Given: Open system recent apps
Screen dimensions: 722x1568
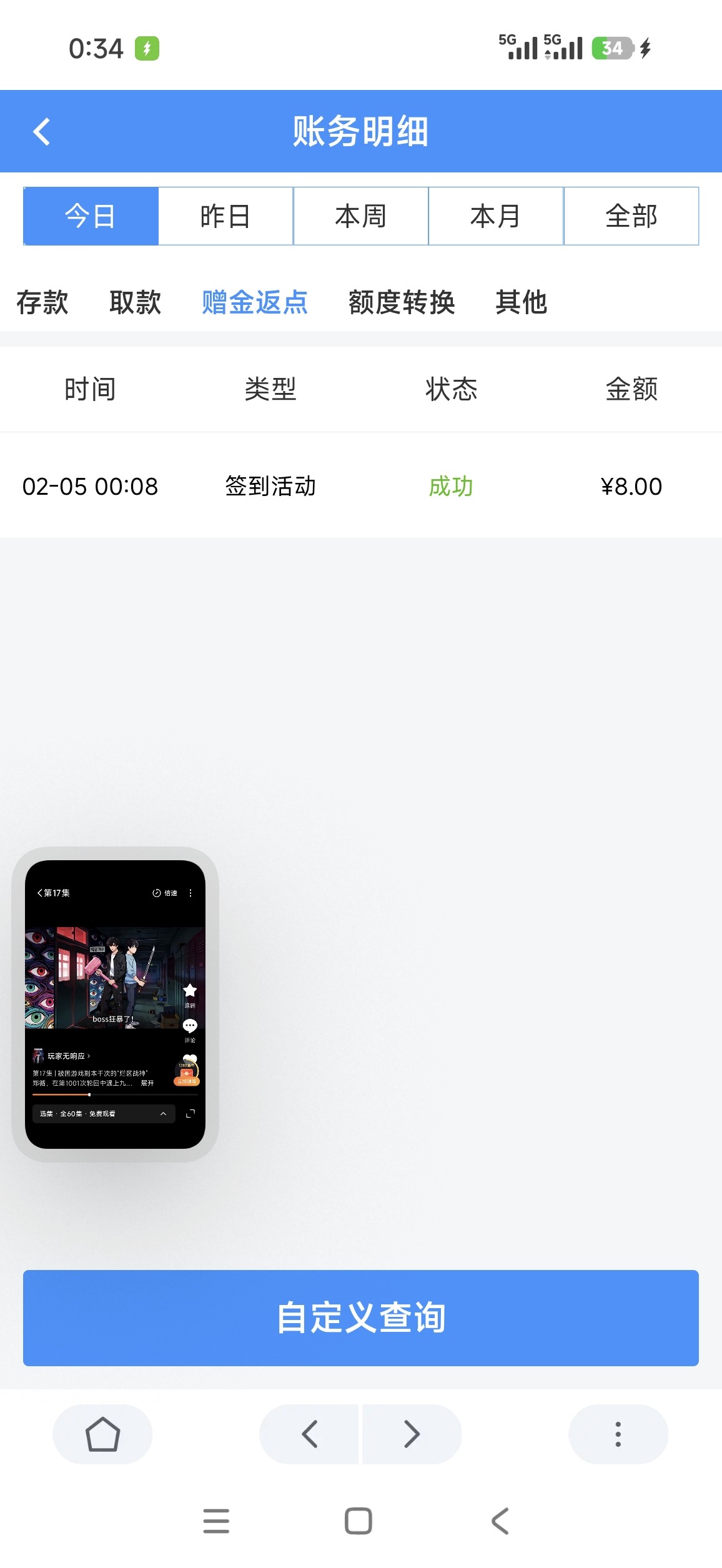Looking at the screenshot, I should click(x=216, y=1521).
